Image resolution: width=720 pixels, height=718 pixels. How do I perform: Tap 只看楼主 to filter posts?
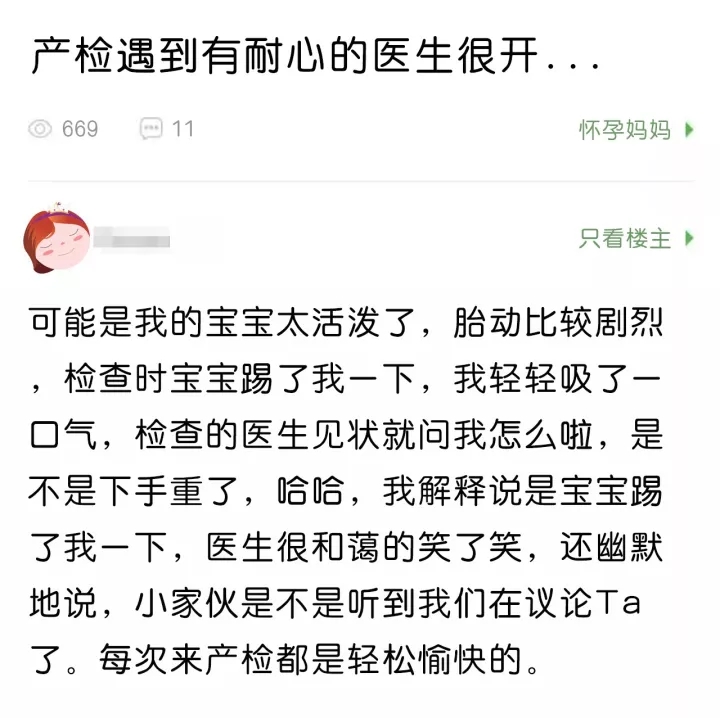click(634, 238)
